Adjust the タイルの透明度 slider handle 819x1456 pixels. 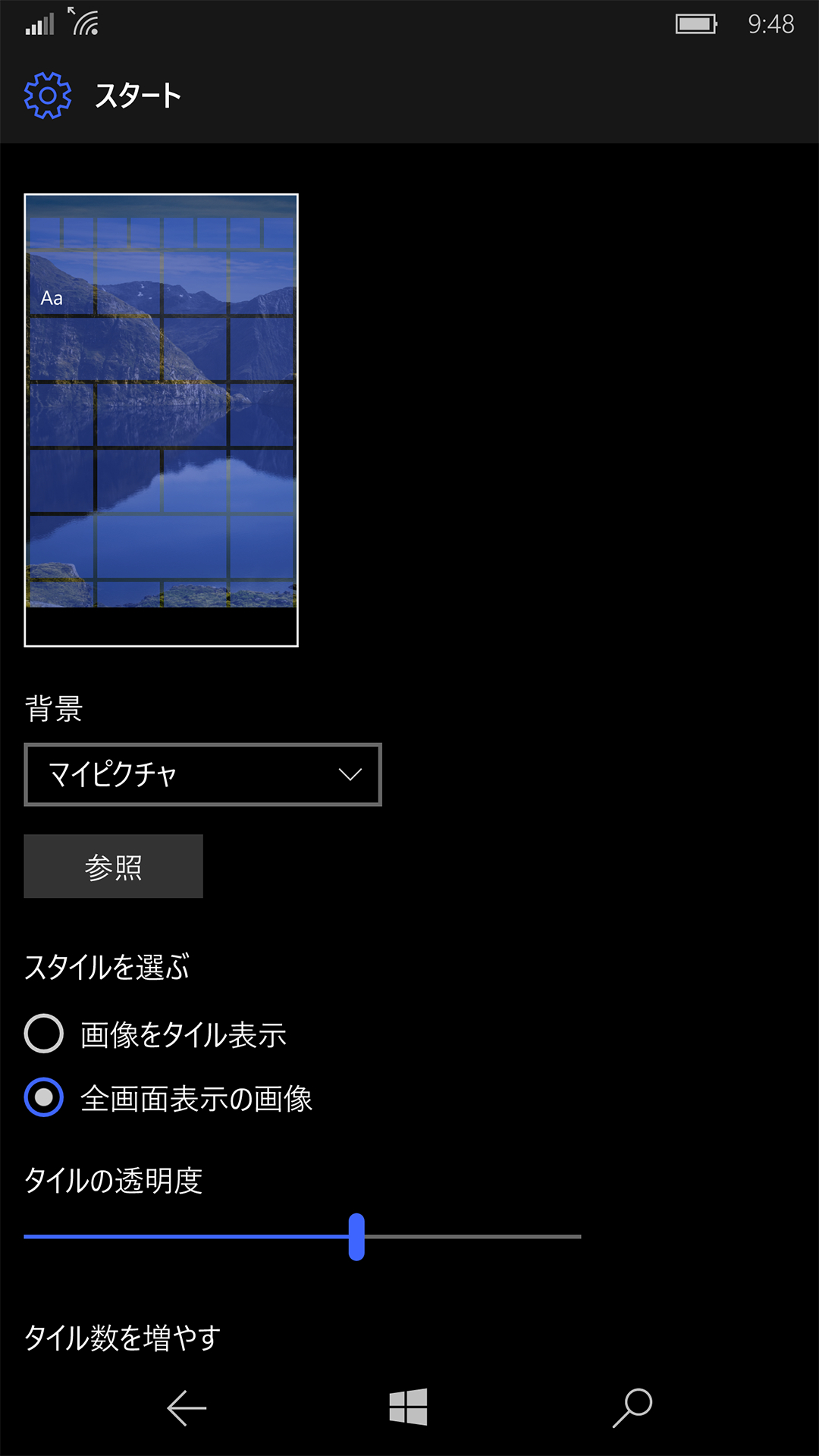(x=356, y=1235)
